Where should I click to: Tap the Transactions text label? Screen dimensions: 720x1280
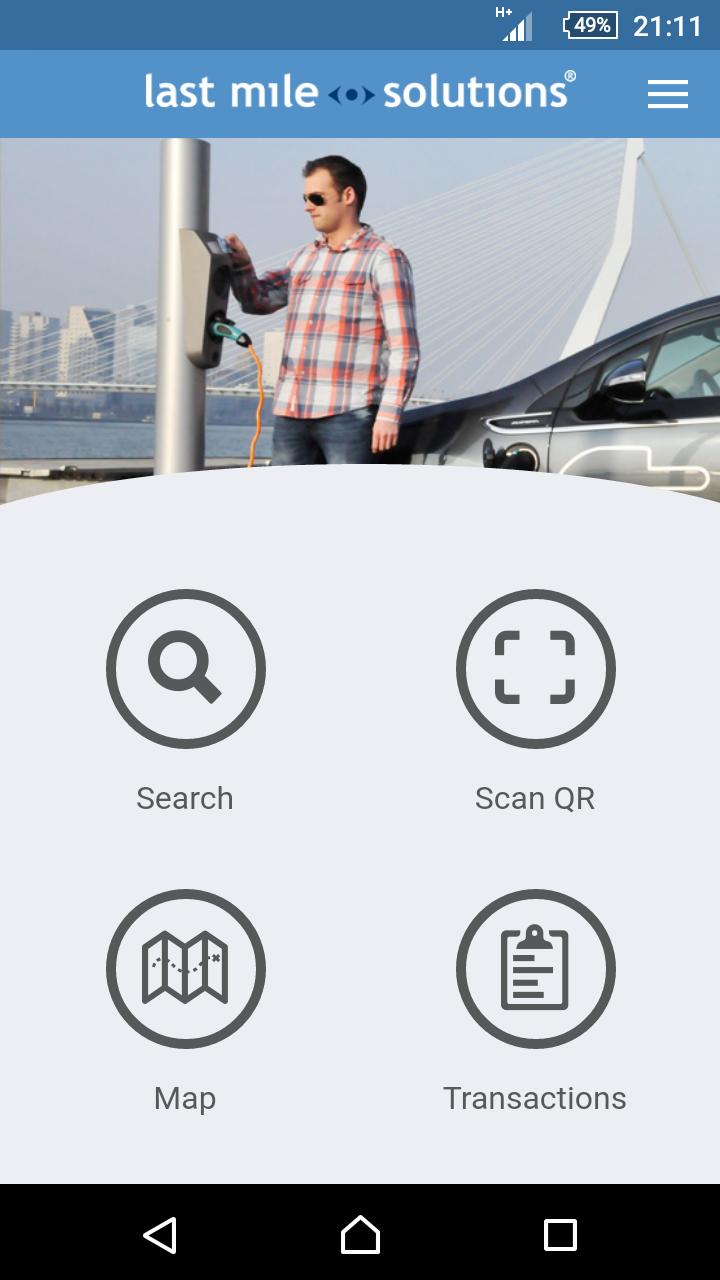[x=536, y=1097]
